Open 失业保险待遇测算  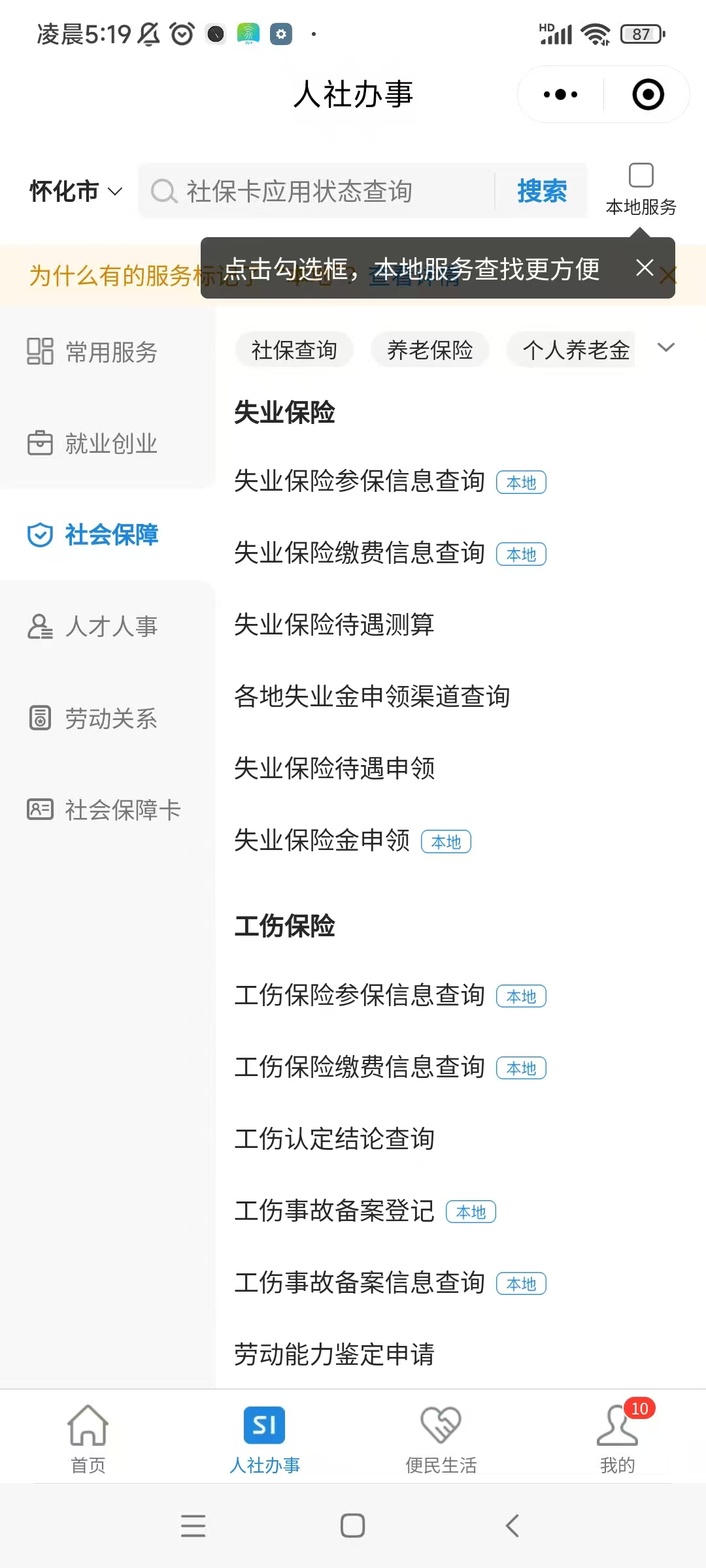(334, 625)
